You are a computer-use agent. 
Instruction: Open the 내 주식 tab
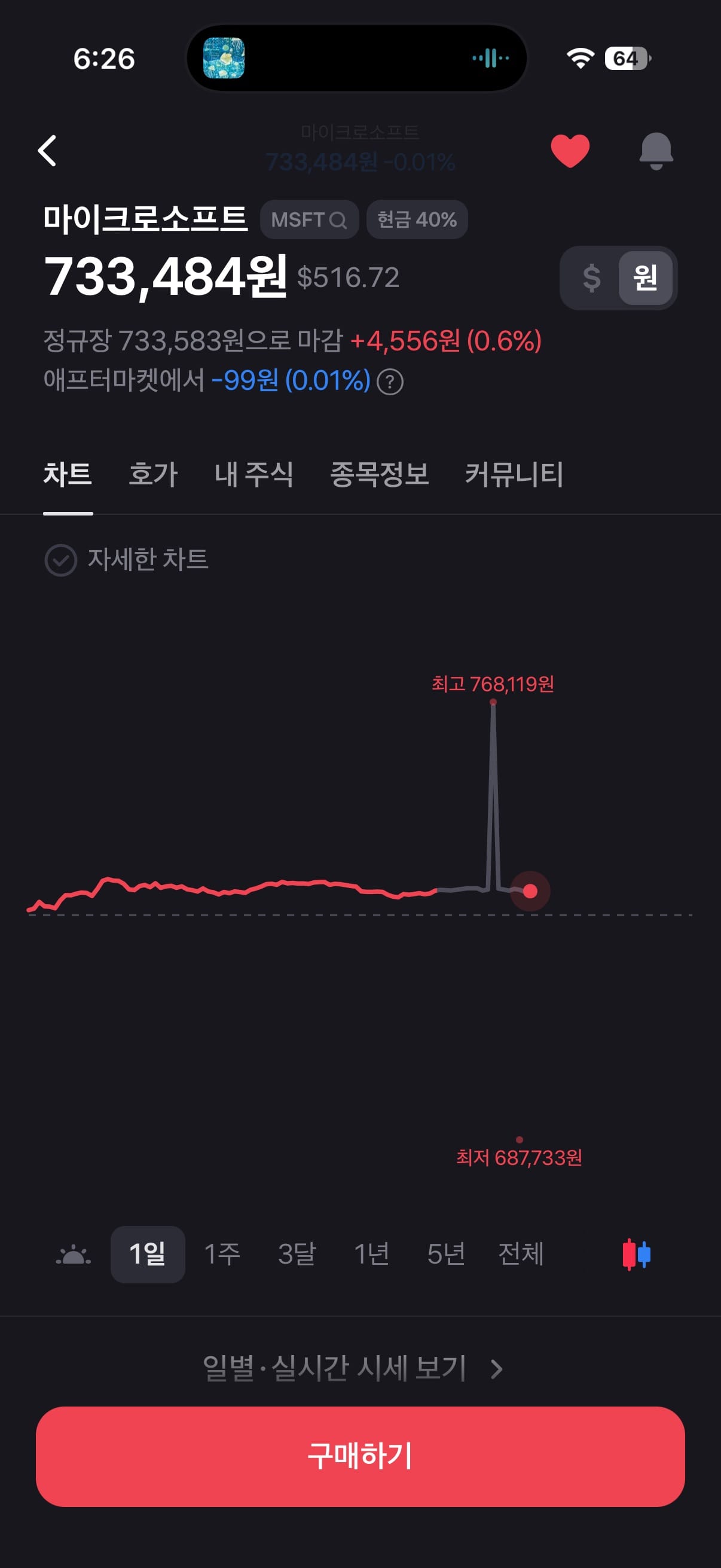253,474
